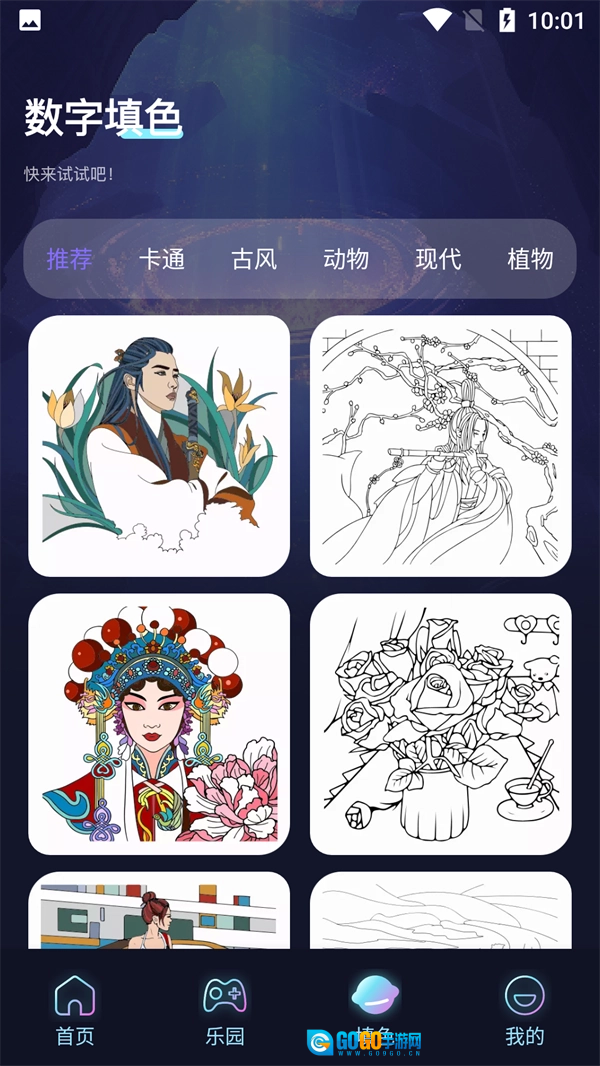Go to the 首页 home tab

tap(75, 1010)
